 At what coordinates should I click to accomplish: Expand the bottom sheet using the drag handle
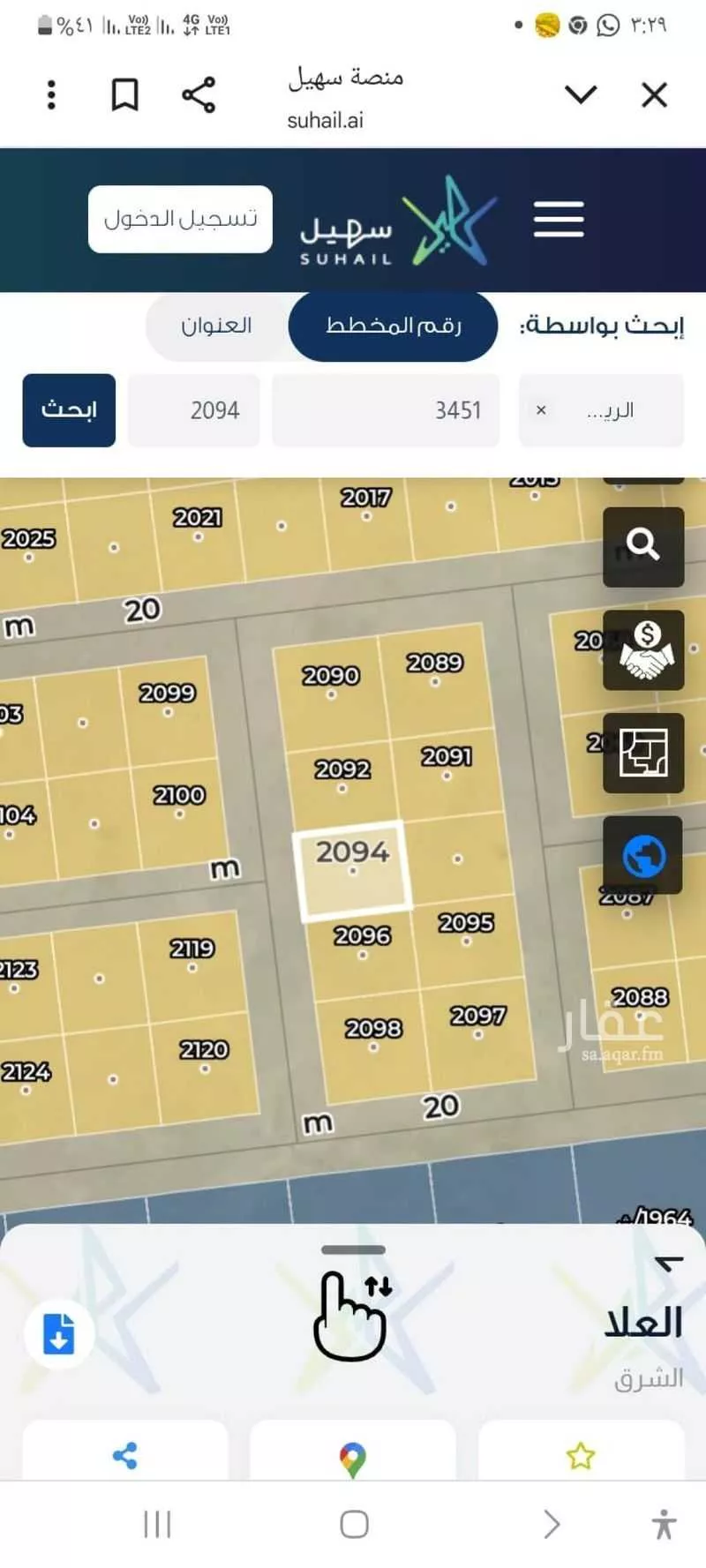[x=351, y=1249]
